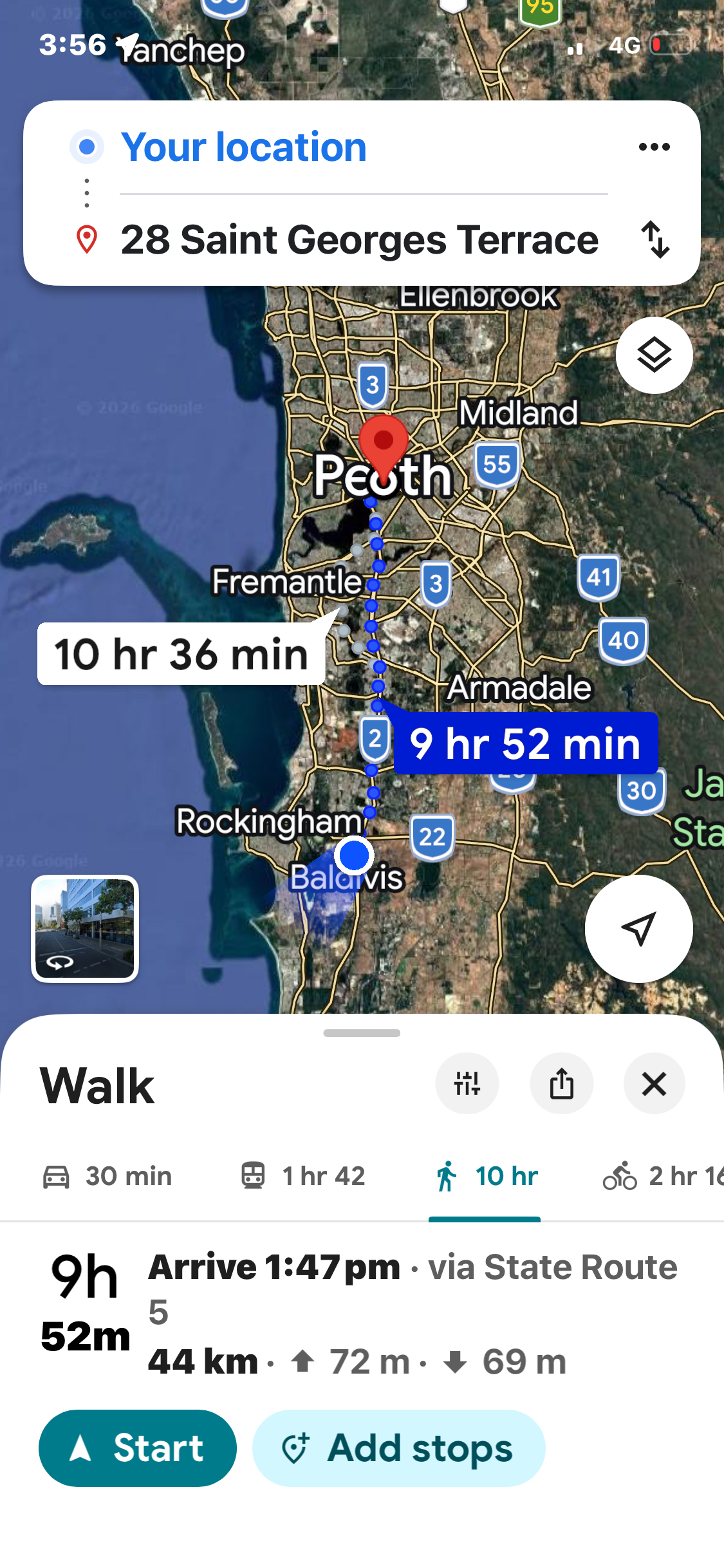
Task: Add stops to the route
Action: coord(398,1448)
